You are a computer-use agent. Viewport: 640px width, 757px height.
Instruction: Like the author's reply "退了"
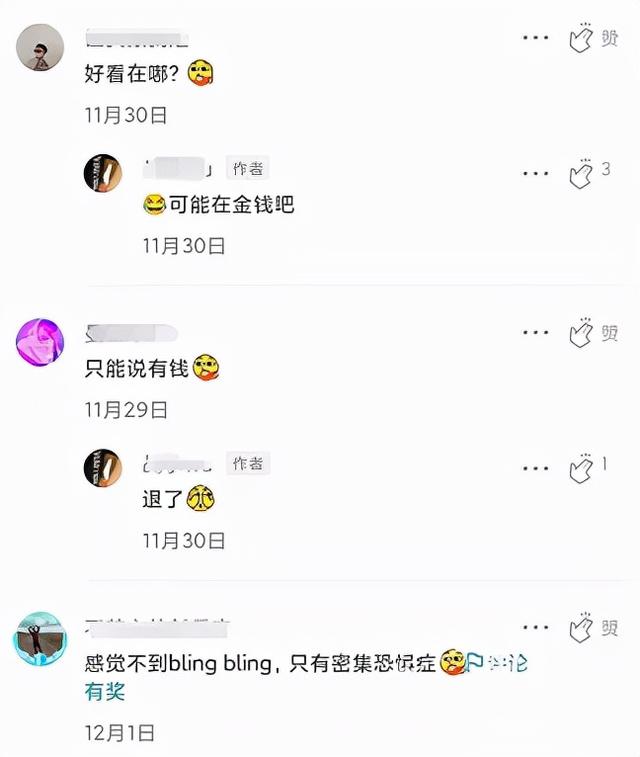582,466
